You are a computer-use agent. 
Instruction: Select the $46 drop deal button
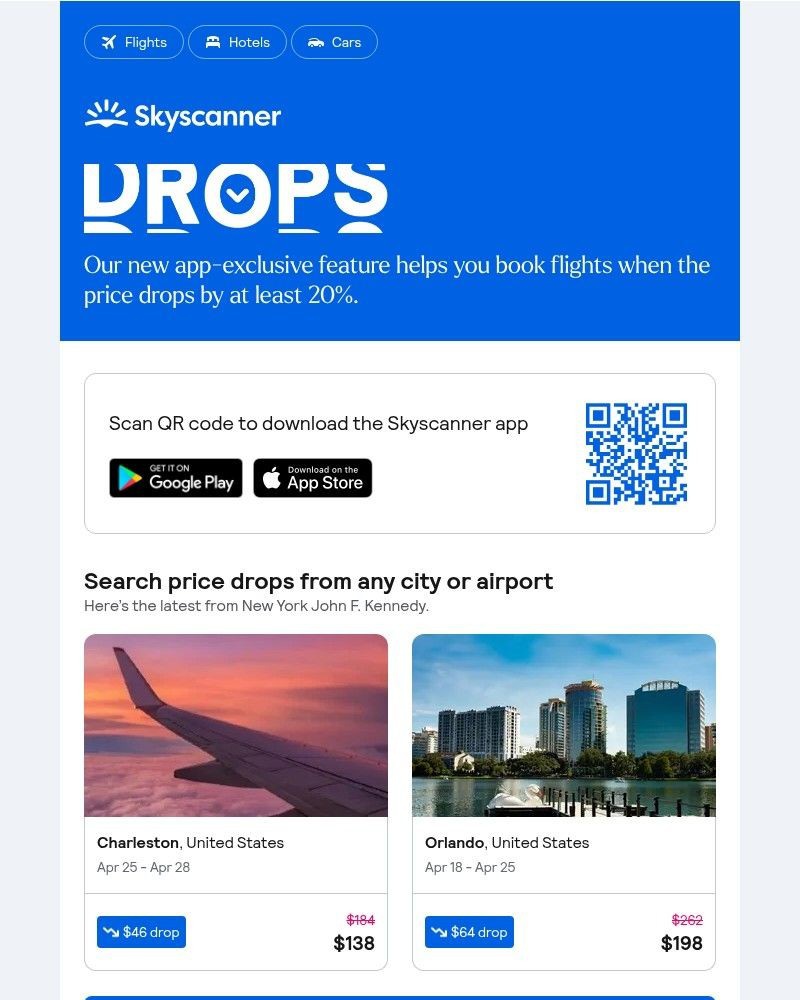pos(141,931)
